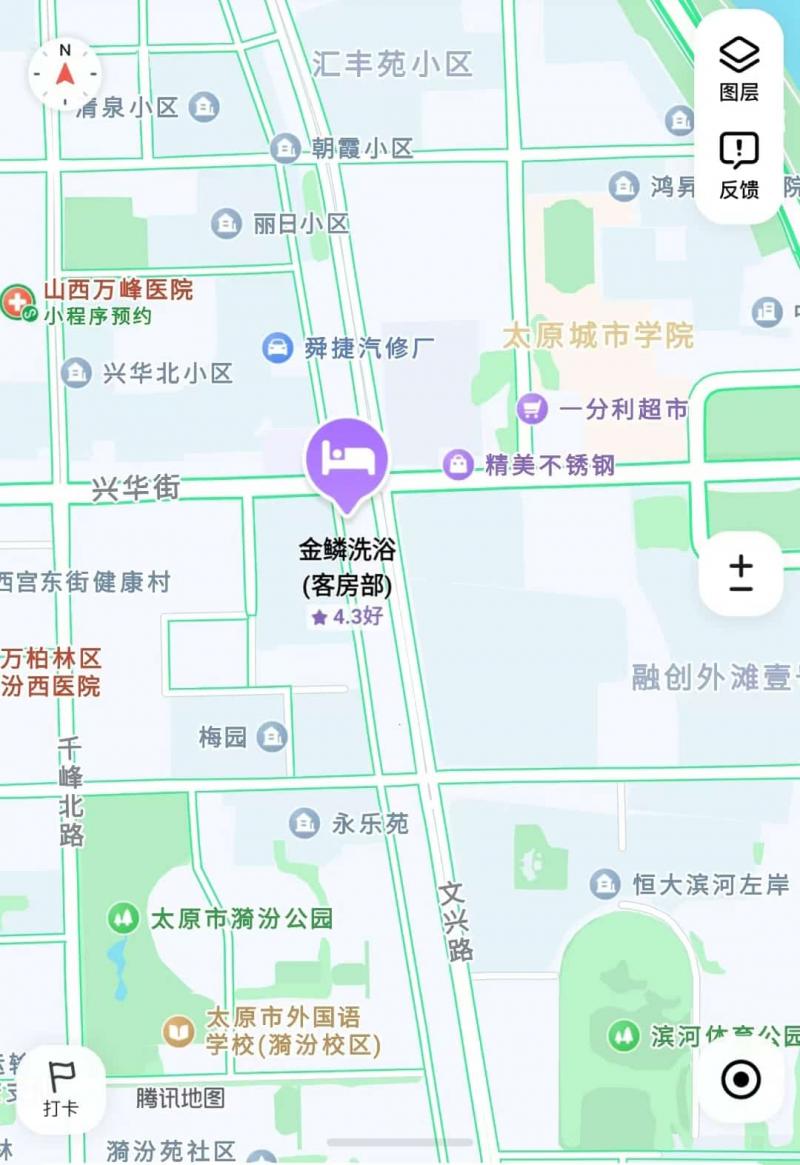The image size is (800, 1165).
Task: Click the building icon for 朝霞小区
Action: tap(287, 148)
